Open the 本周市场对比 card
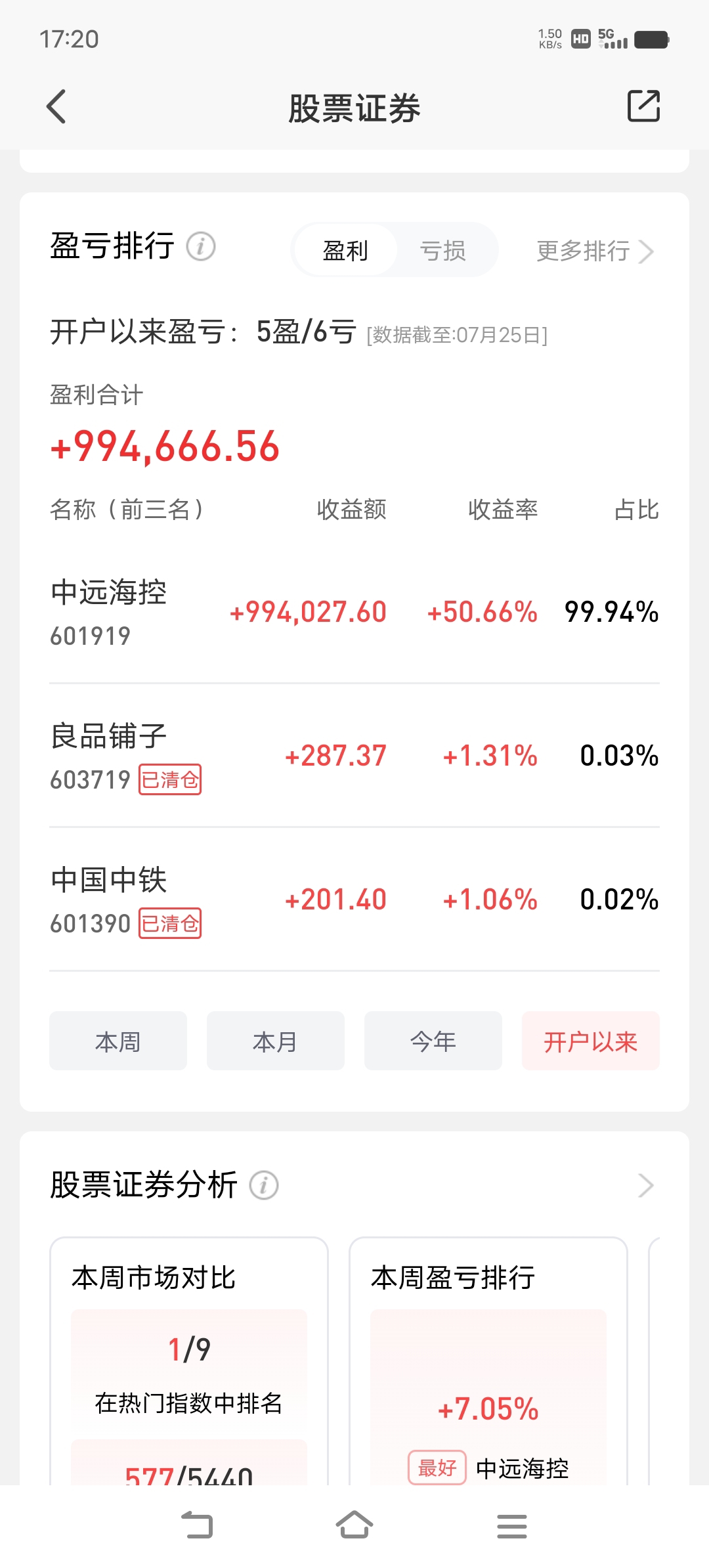Screen dimensions: 709x1568 (189, 1361)
